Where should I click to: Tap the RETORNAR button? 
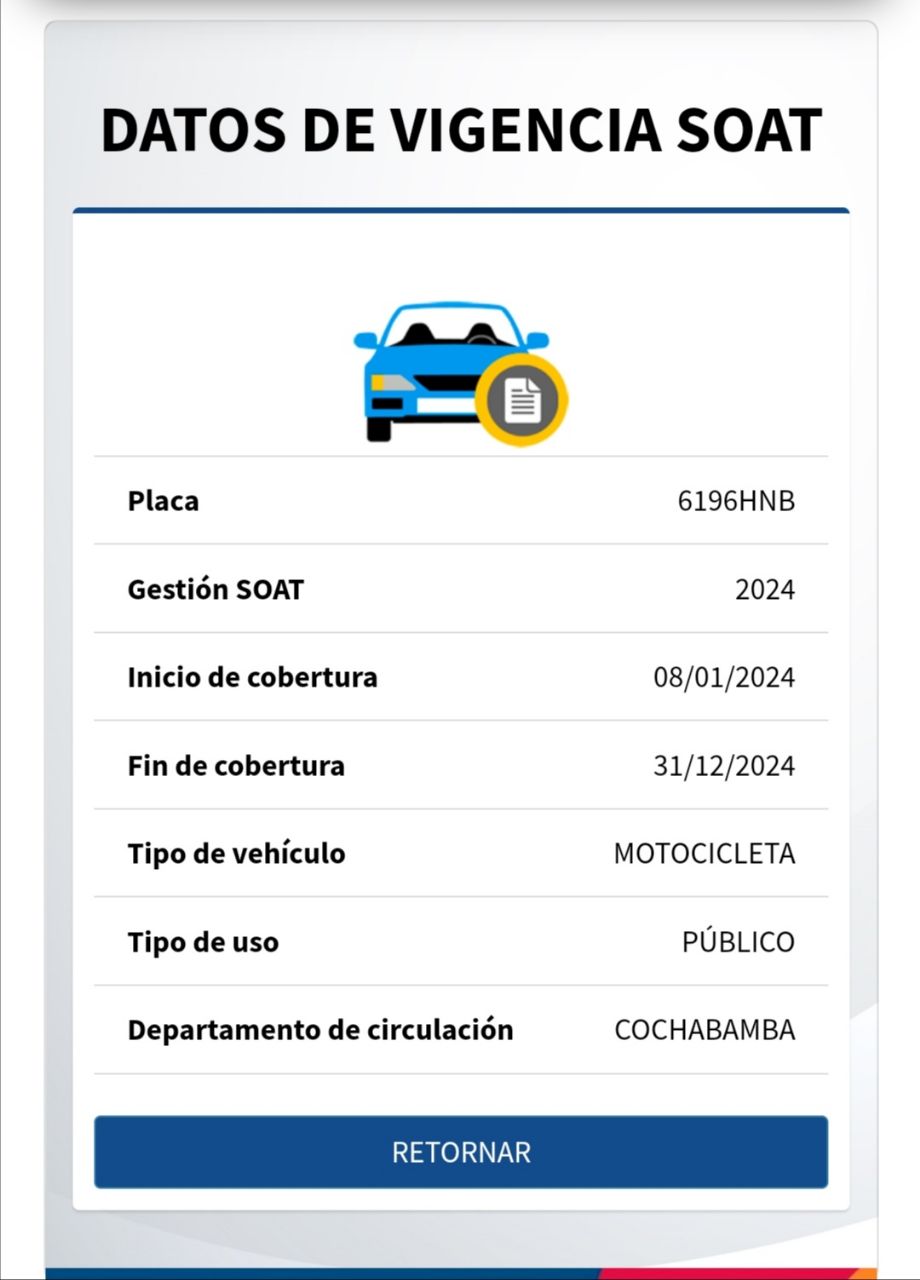click(461, 1152)
